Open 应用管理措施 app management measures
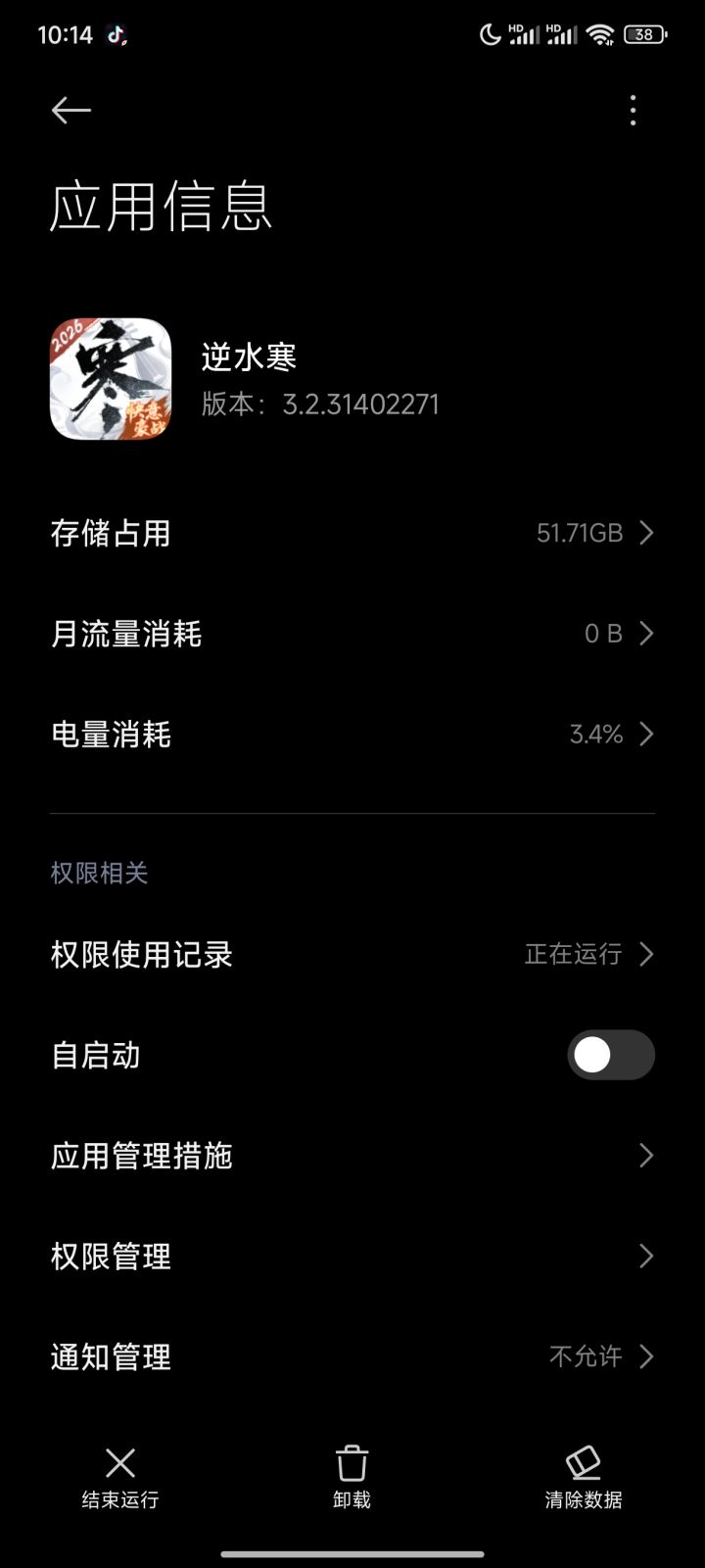Image resolution: width=705 pixels, height=1568 pixels. coord(352,1156)
